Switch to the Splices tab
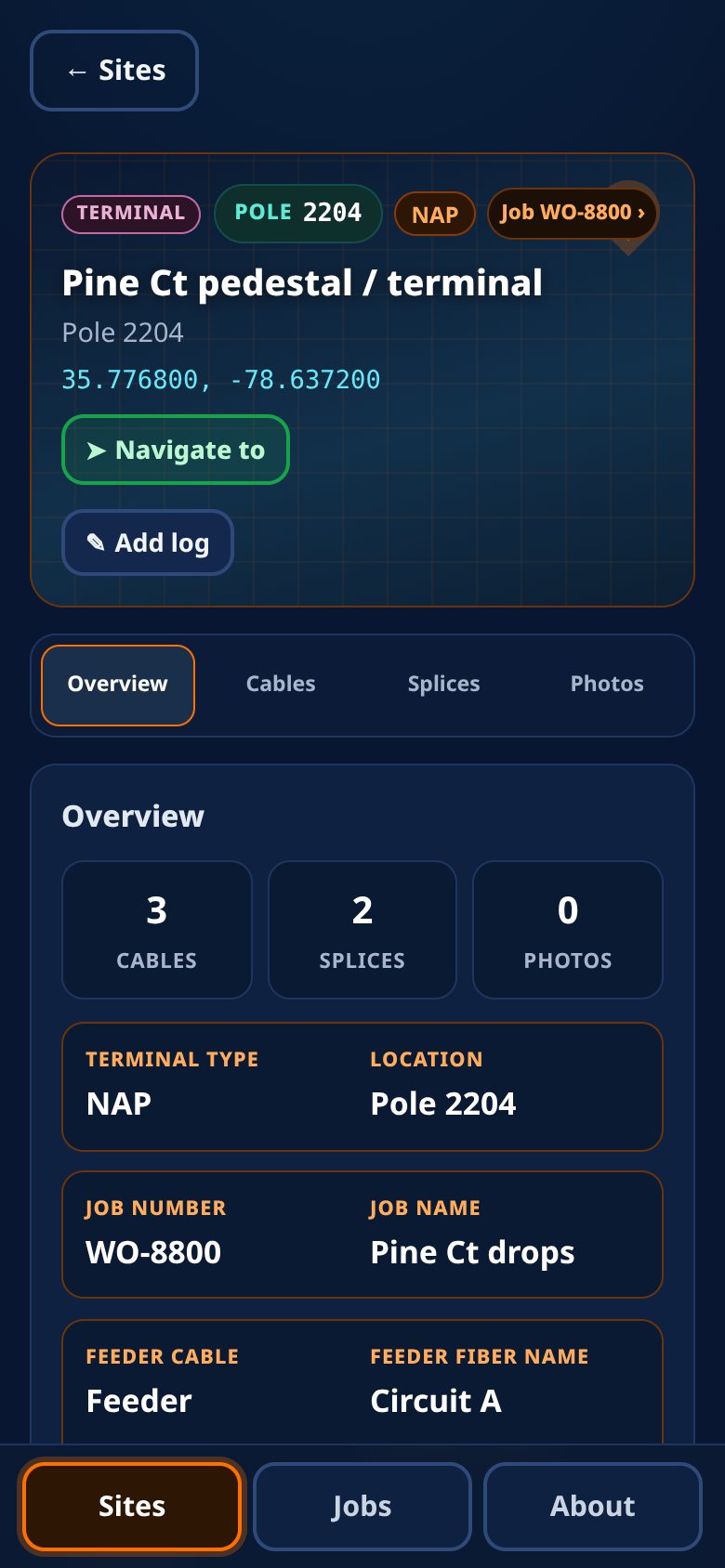725x1568 pixels. click(x=444, y=685)
